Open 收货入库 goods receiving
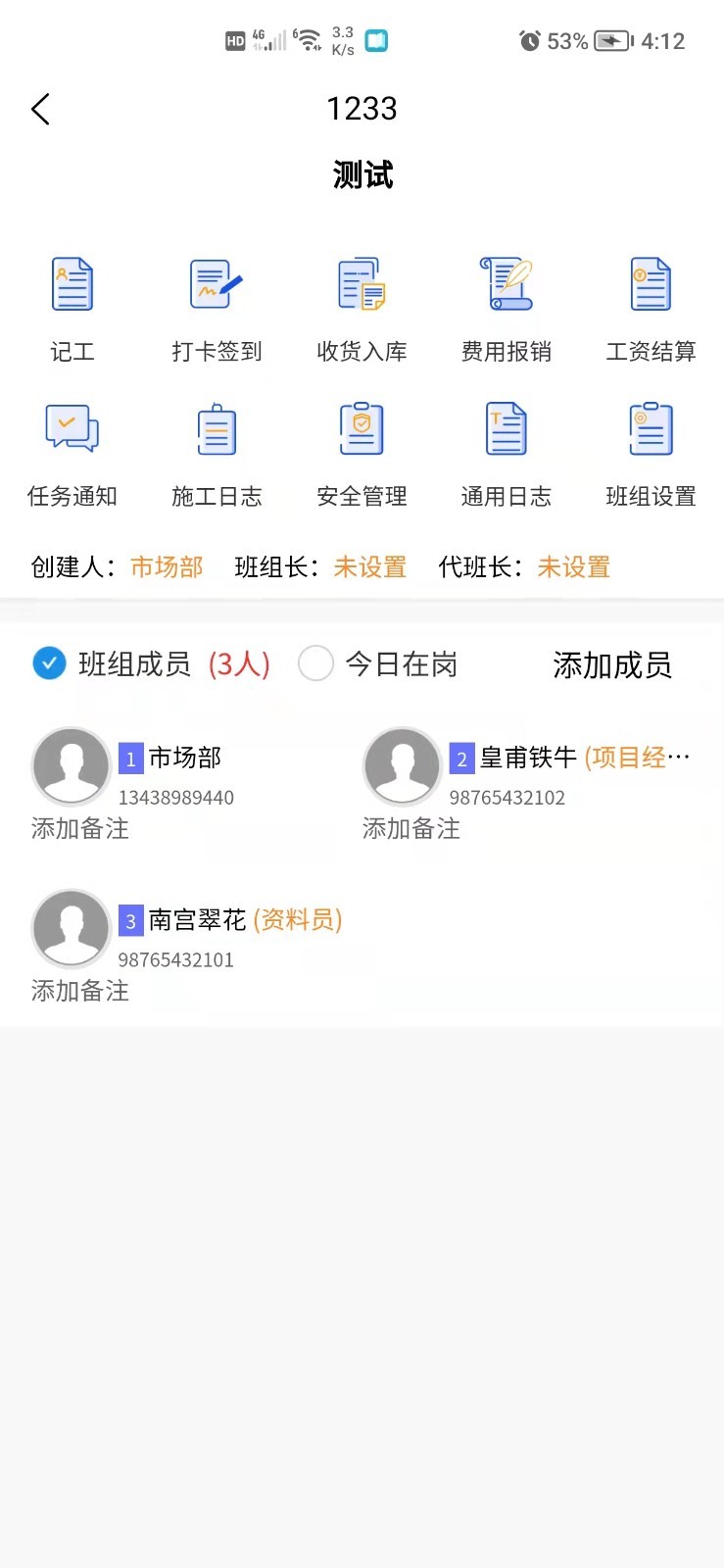 pos(362,304)
